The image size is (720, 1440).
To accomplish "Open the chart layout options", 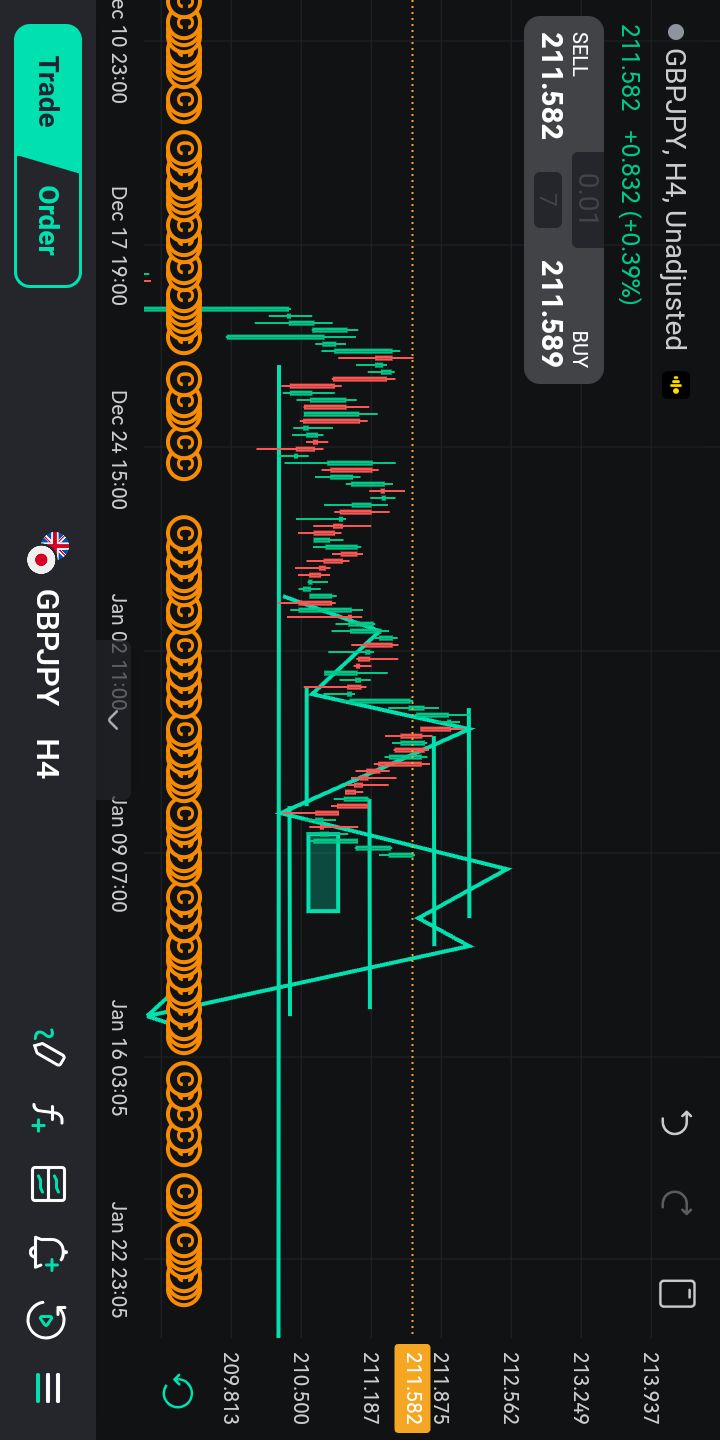I will pos(47,1184).
